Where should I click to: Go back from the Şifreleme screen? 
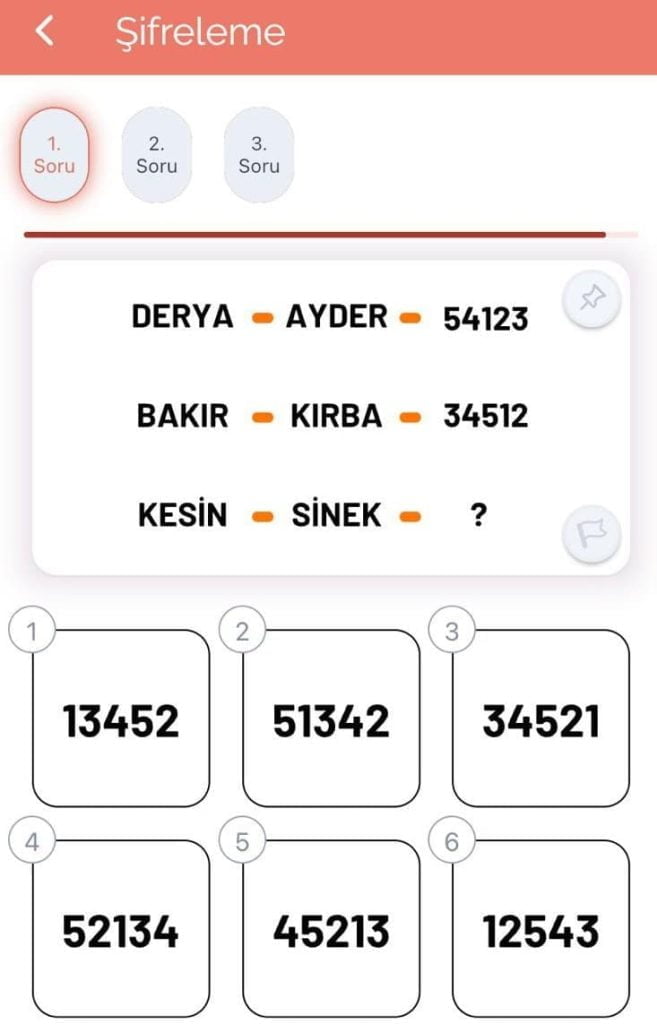(44, 32)
